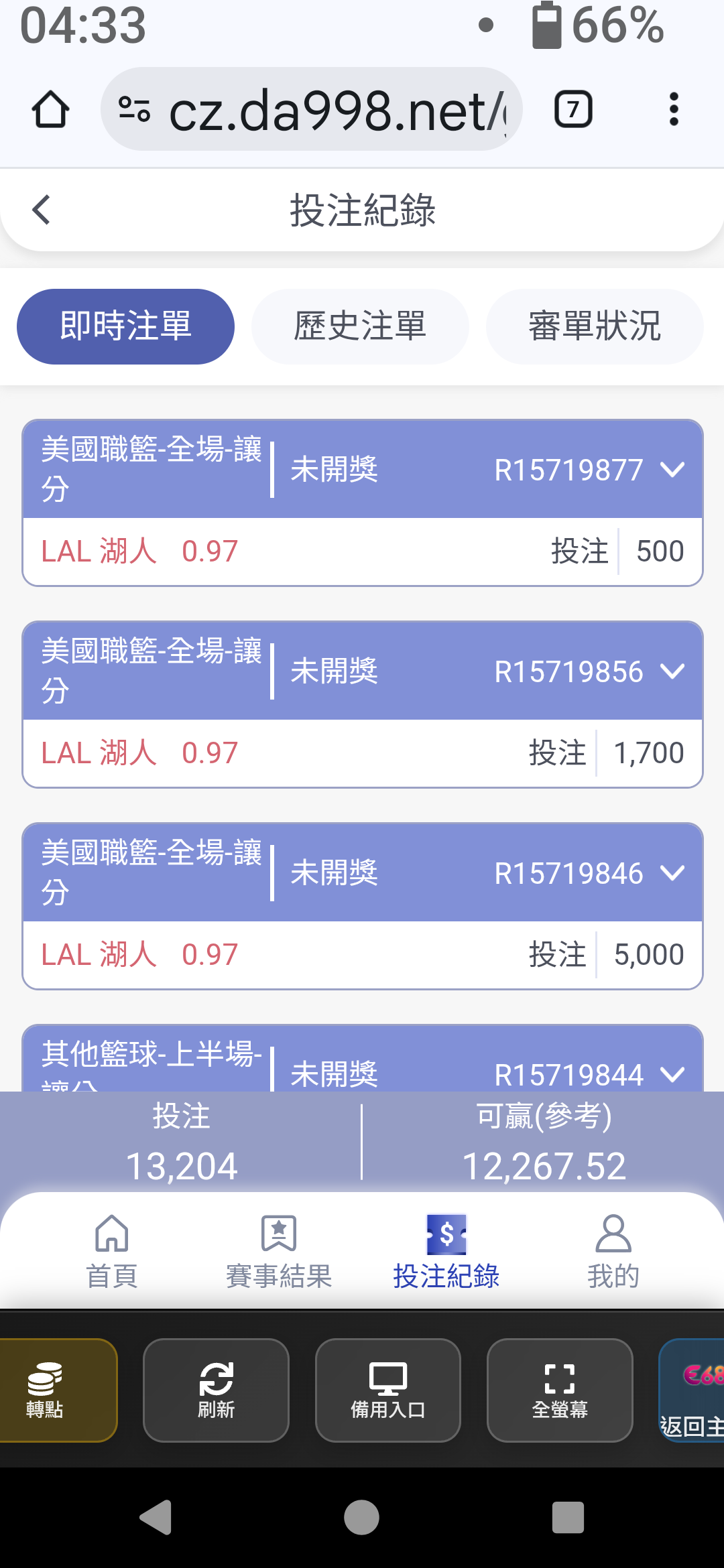Switch to 審單狀況 tab
The image size is (724, 1568).
tap(595, 326)
